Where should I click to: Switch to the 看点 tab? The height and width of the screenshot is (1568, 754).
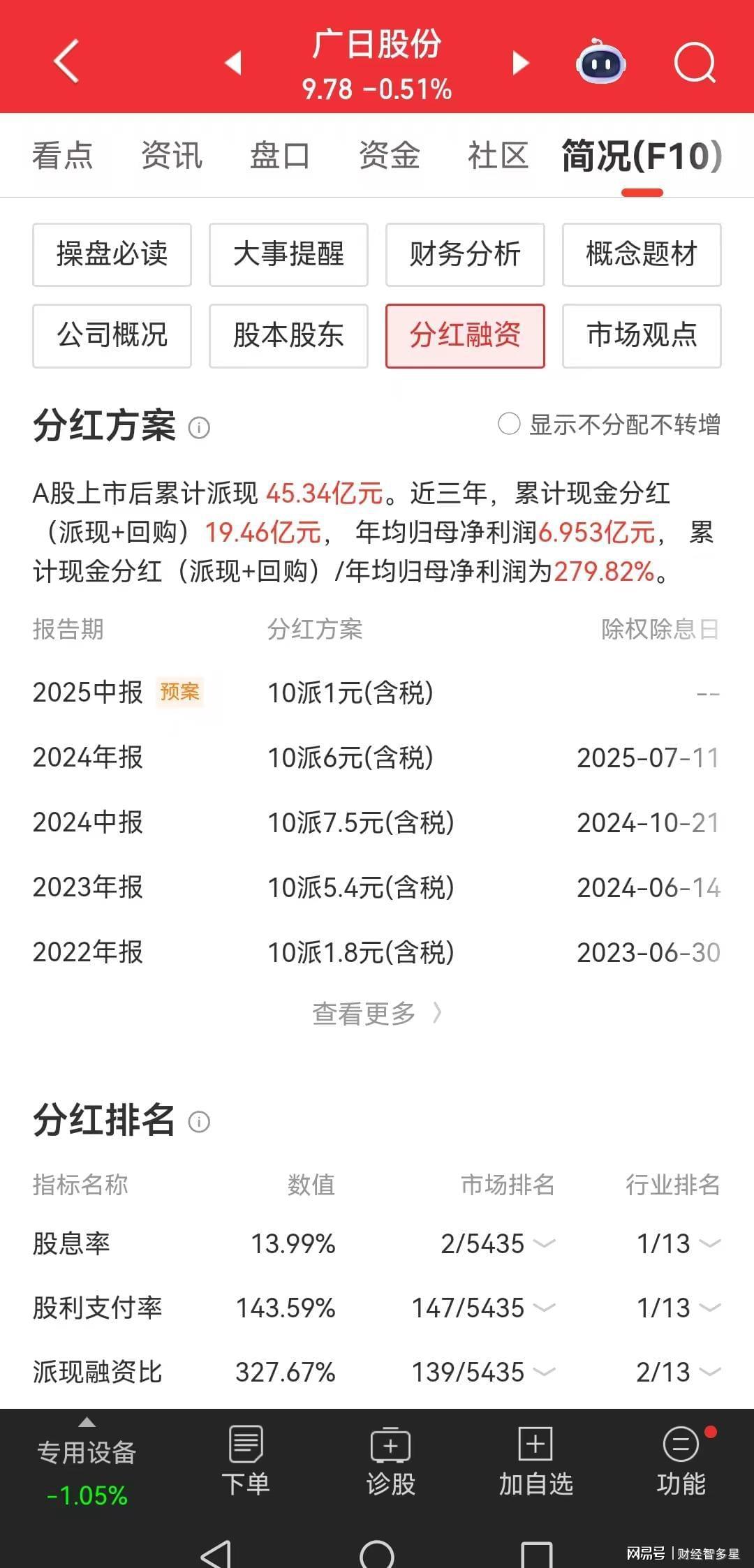pyautogui.click(x=63, y=155)
